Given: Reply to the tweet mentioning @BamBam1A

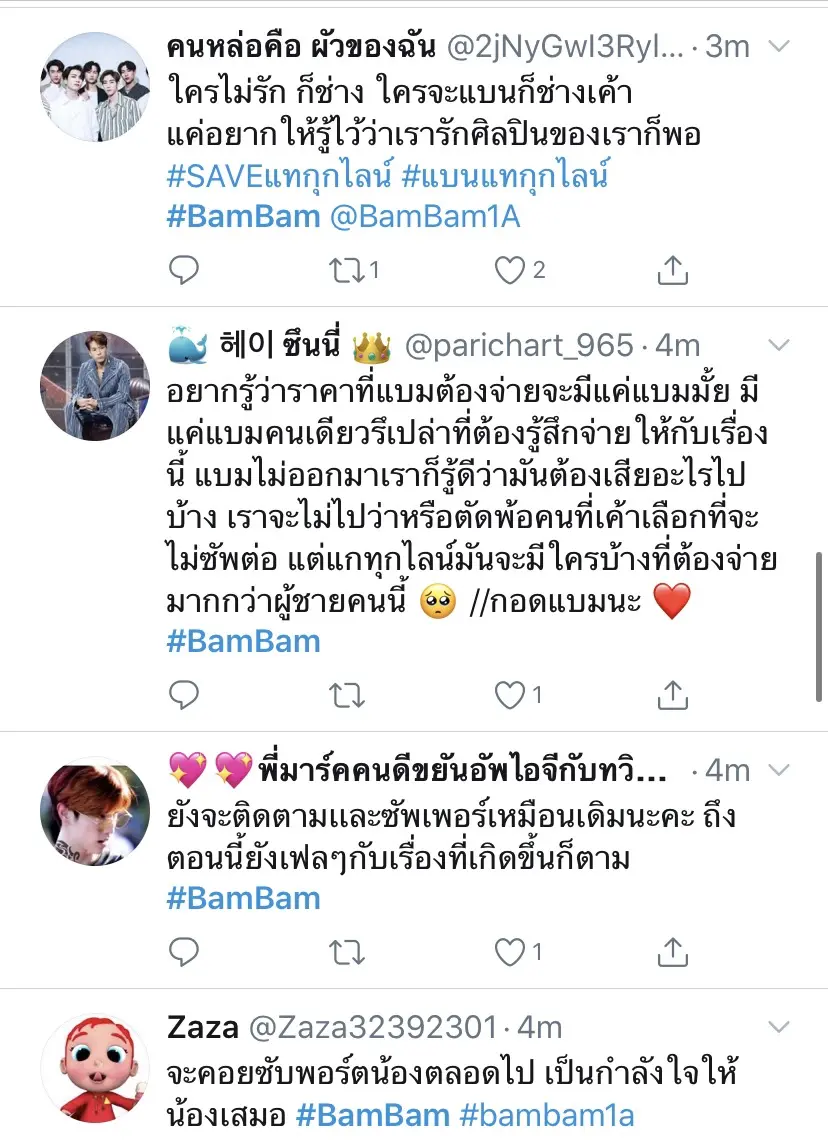Looking at the screenshot, I should pyautogui.click(x=183, y=268).
